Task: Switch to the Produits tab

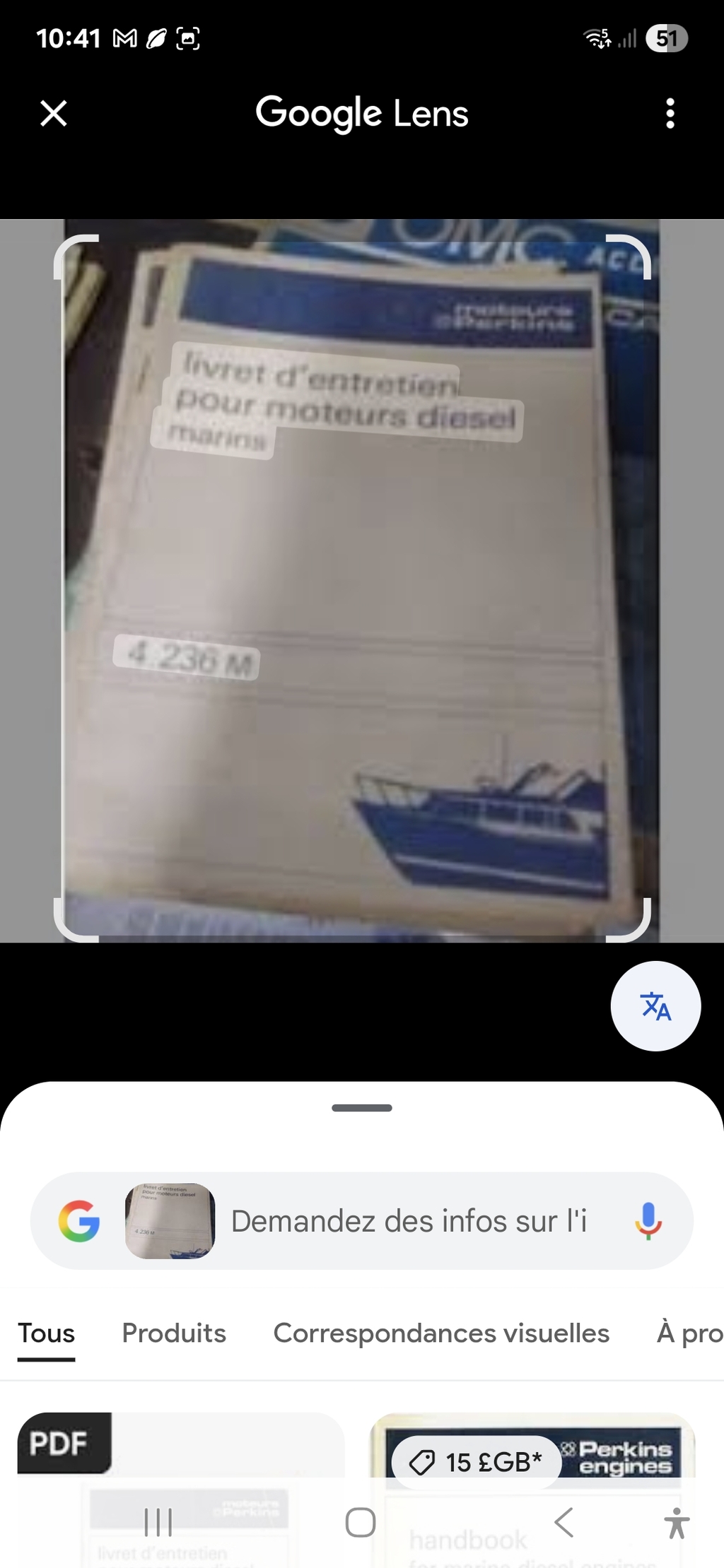Action: pos(174,1333)
